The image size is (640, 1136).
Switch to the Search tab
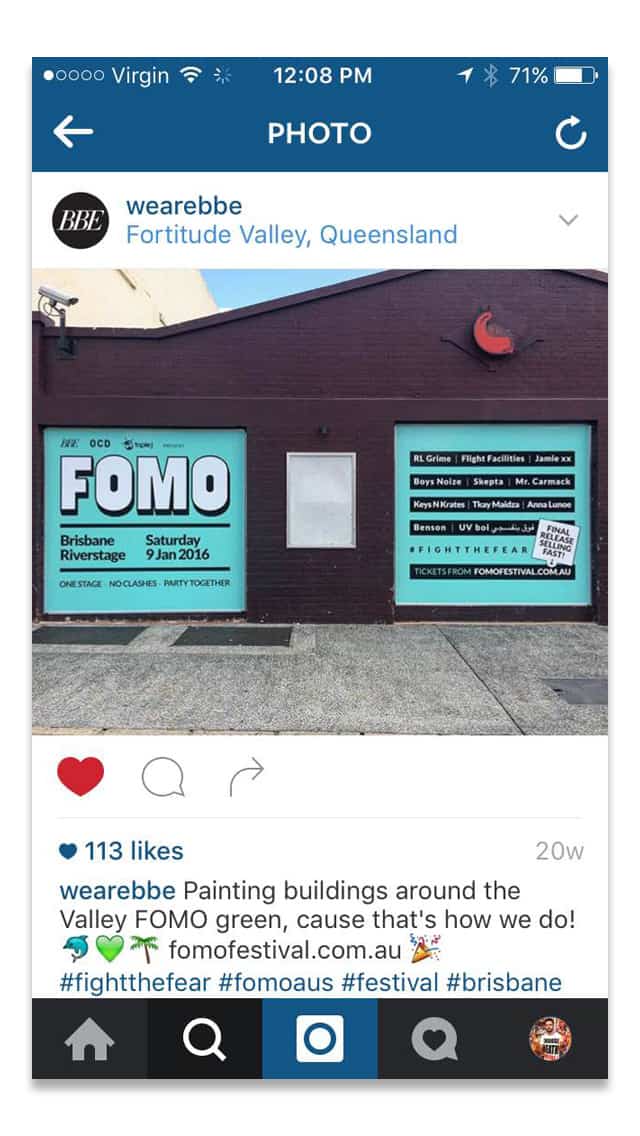pos(204,1040)
